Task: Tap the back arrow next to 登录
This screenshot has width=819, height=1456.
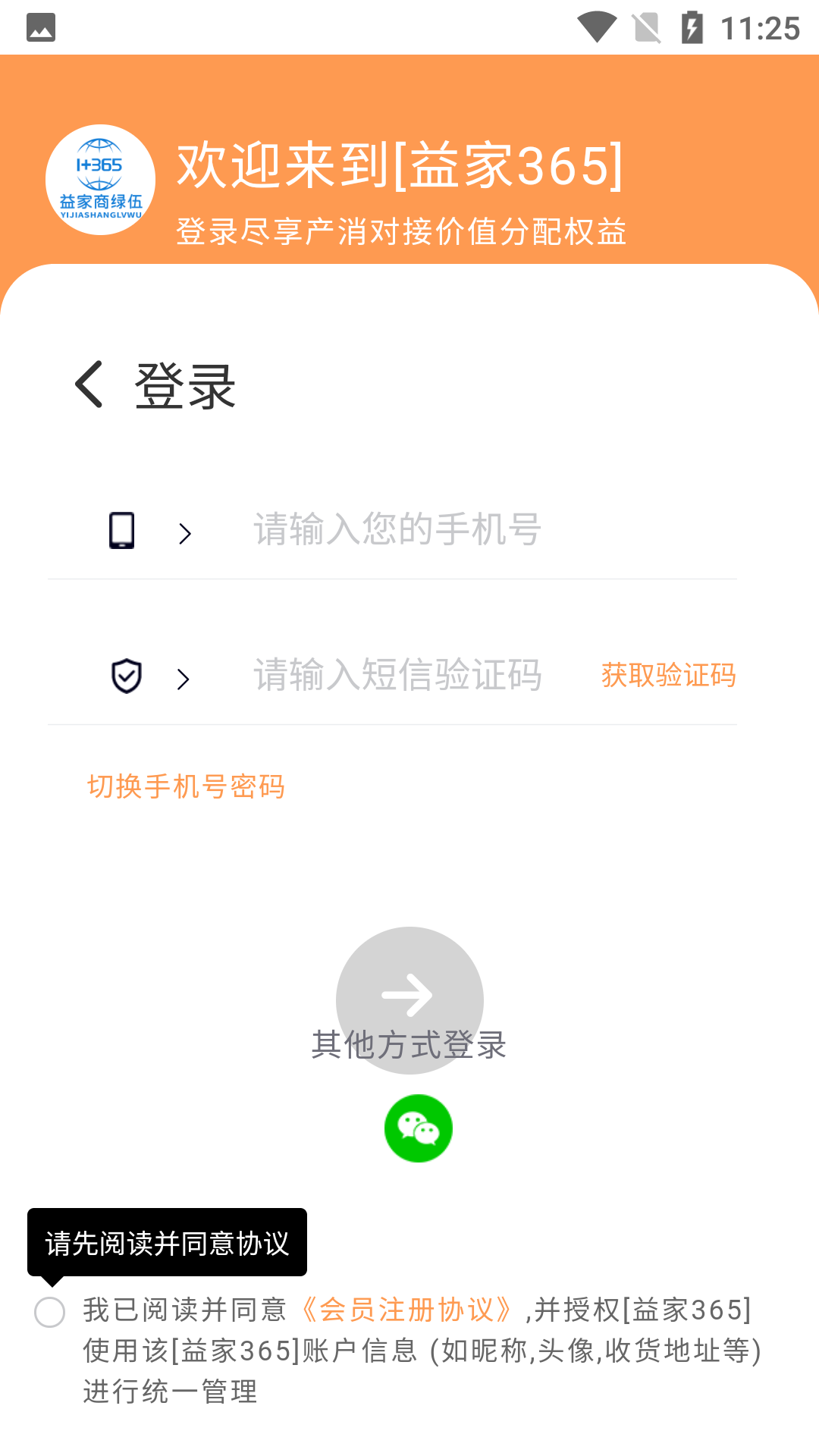Action: click(x=89, y=384)
